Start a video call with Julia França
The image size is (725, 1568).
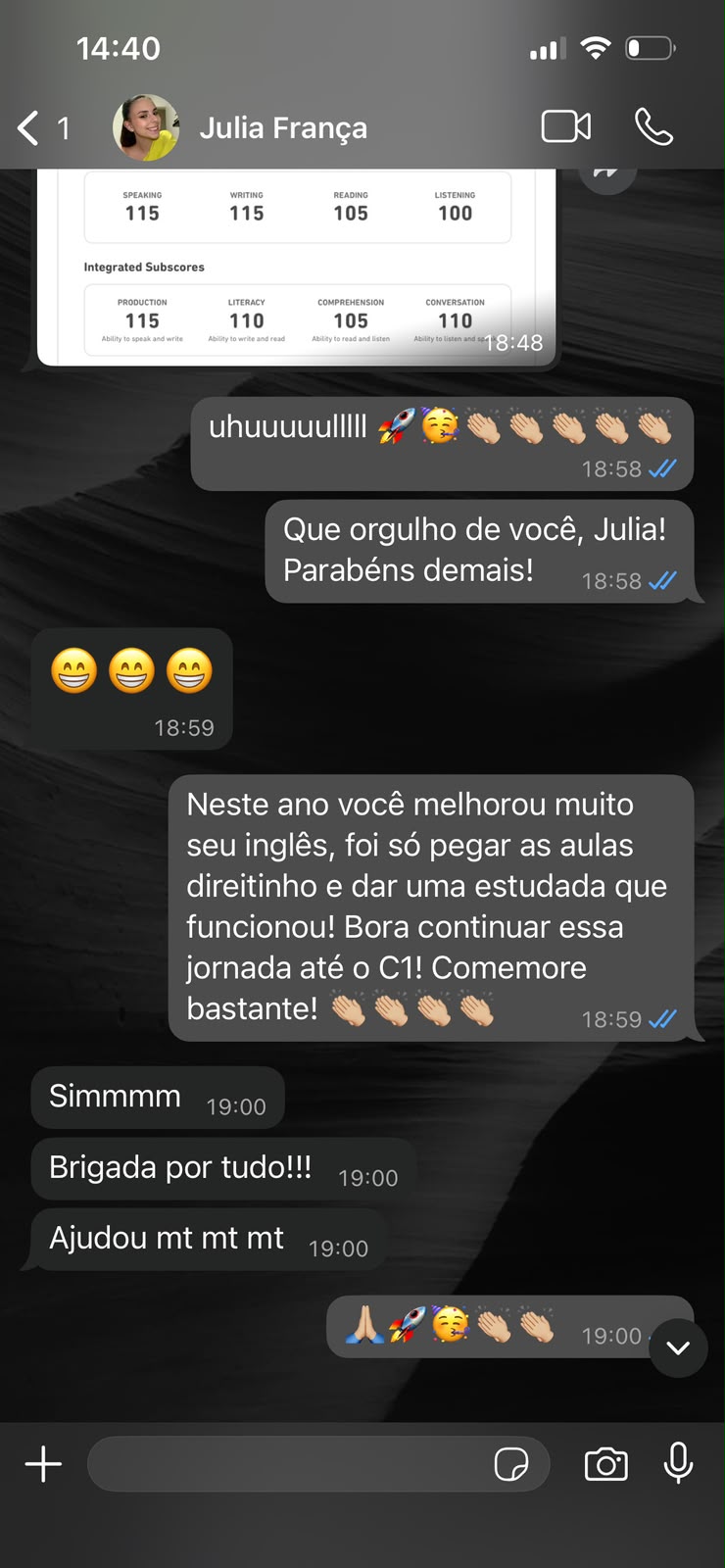coord(566,126)
